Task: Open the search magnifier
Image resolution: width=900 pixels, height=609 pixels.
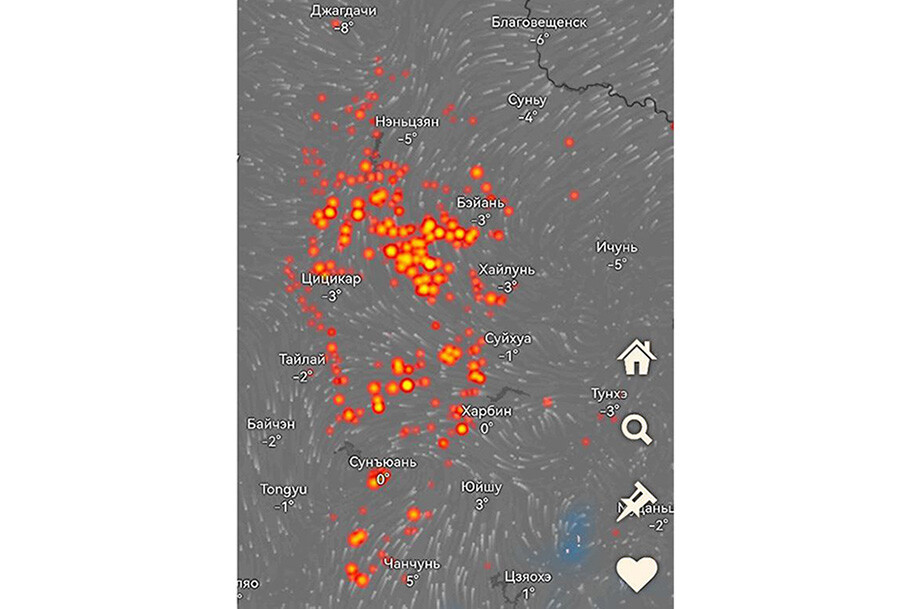Action: 636,429
